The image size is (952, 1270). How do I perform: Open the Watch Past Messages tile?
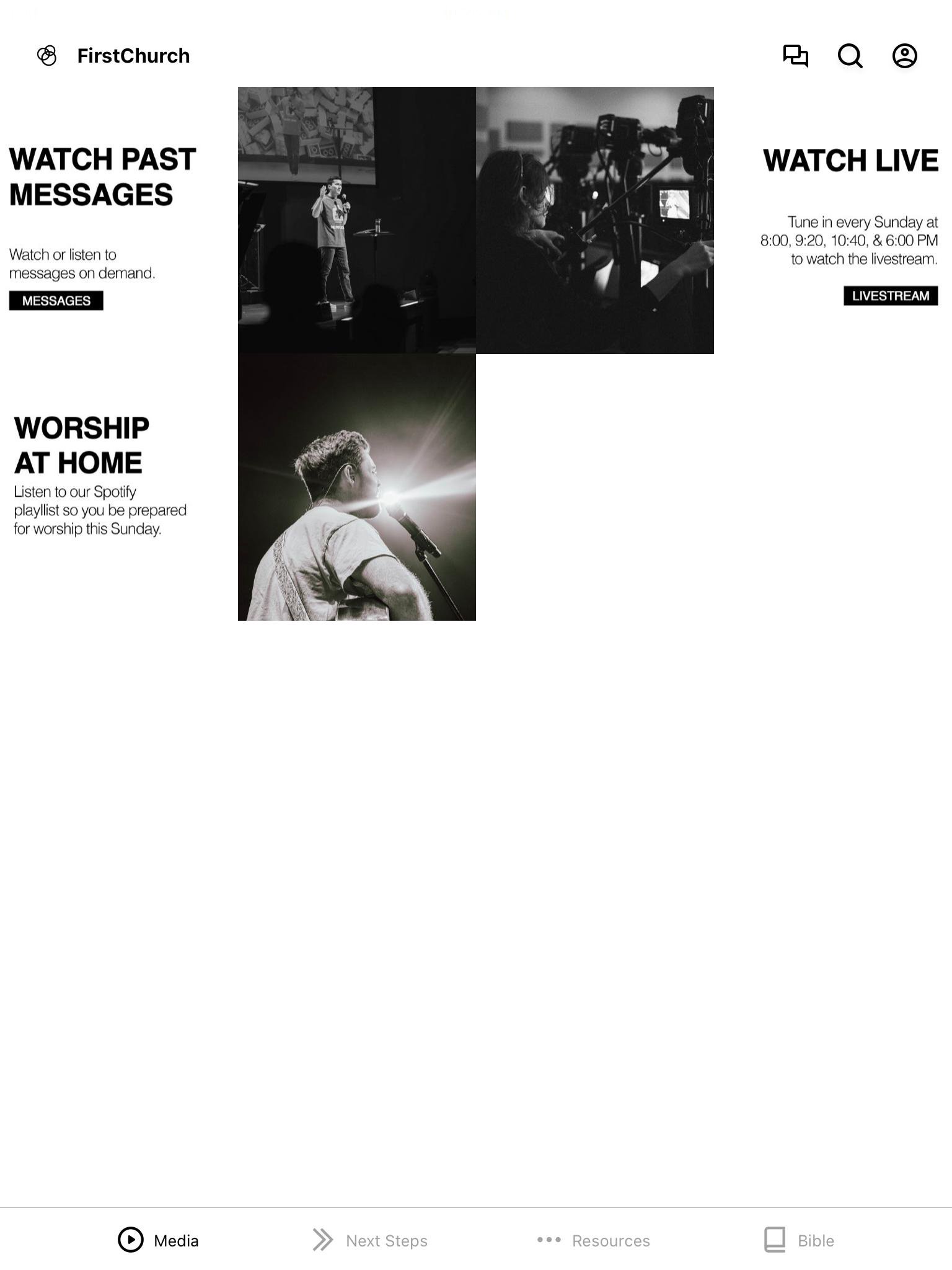click(x=238, y=220)
